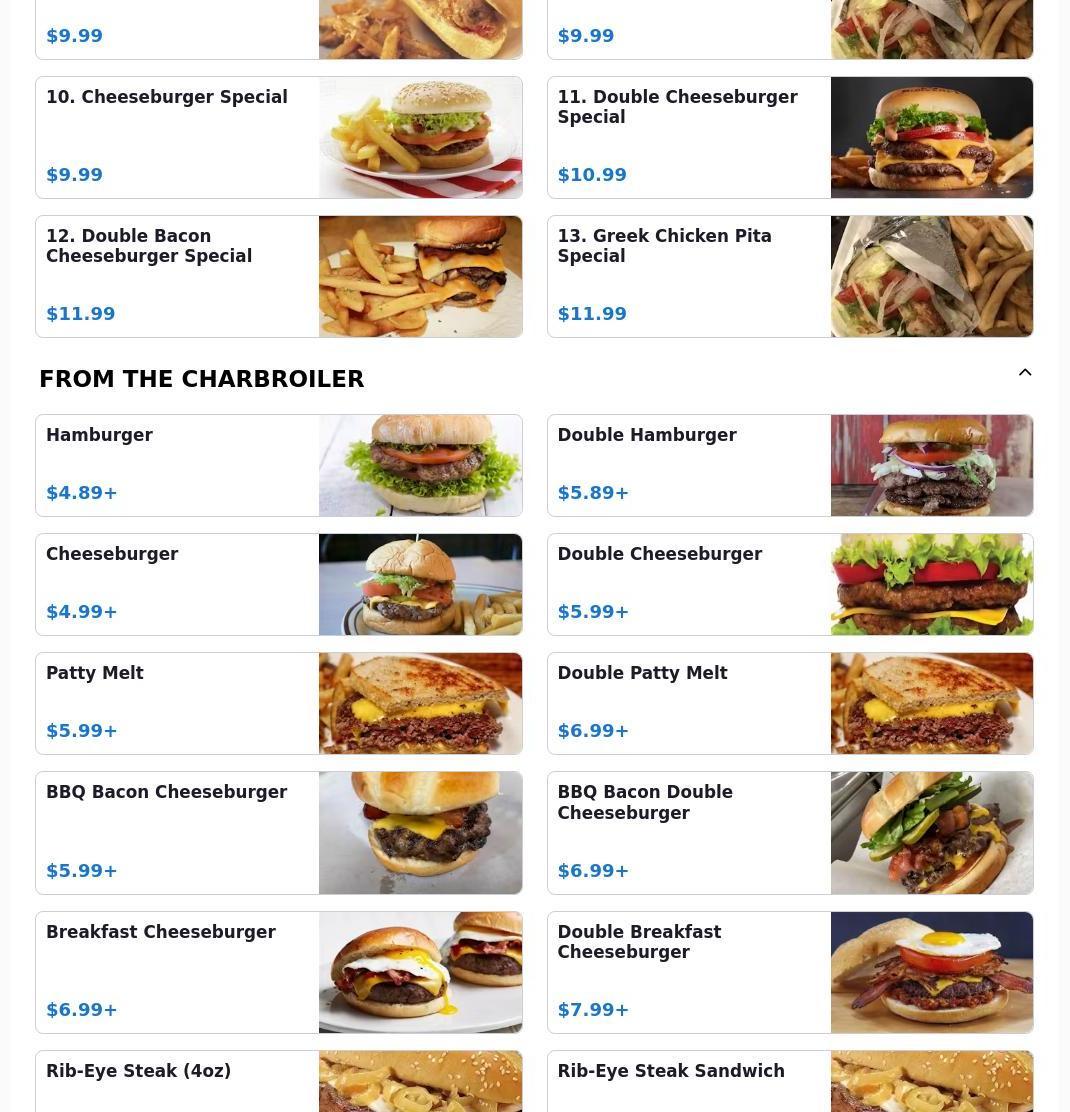Image resolution: width=1070 pixels, height=1112 pixels.
Task: Open the Double Patty Melt item
Action: [789, 704]
